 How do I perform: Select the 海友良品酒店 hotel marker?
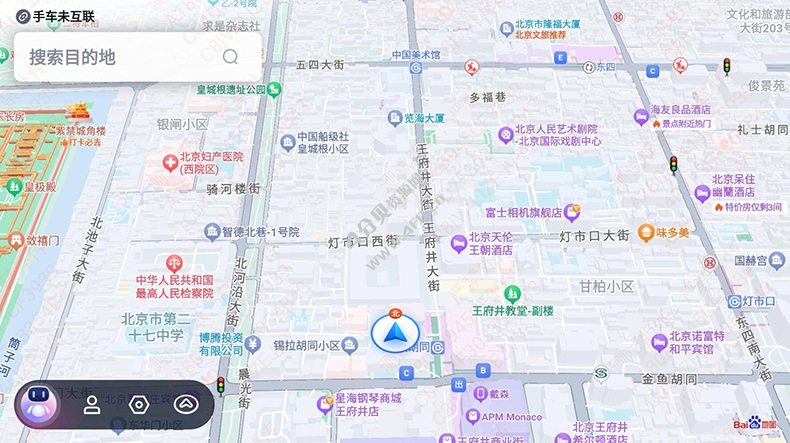click(641, 115)
